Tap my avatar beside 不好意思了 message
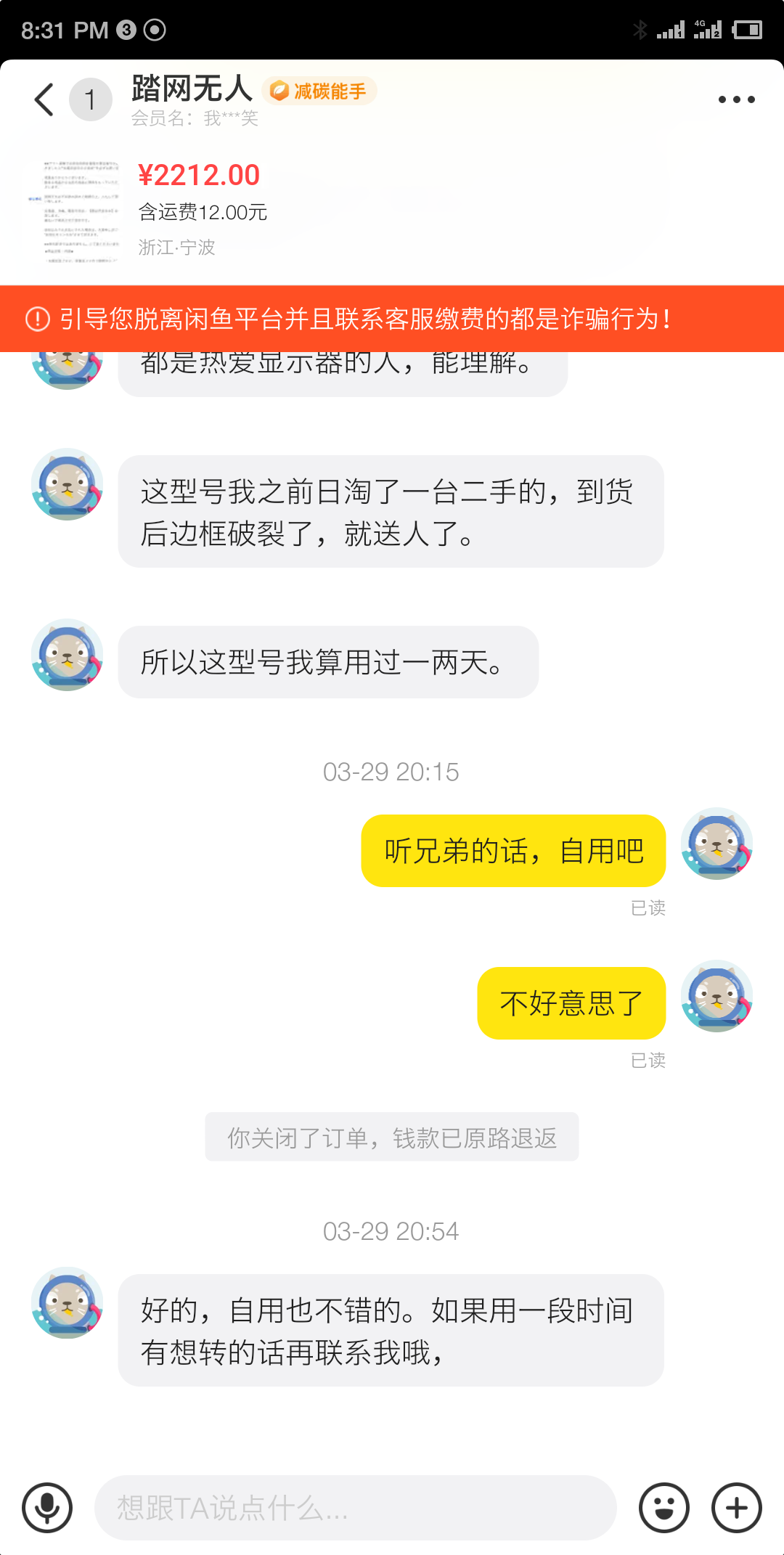 [716, 996]
